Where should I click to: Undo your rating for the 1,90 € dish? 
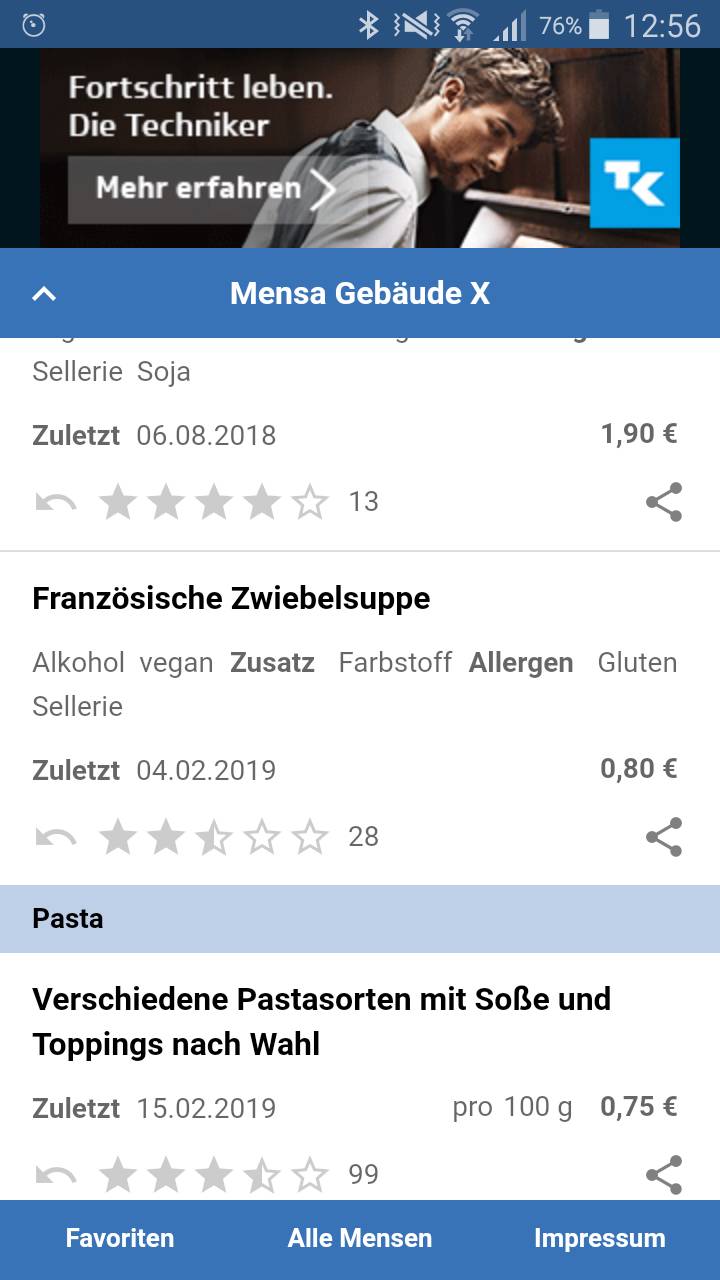tap(55, 501)
